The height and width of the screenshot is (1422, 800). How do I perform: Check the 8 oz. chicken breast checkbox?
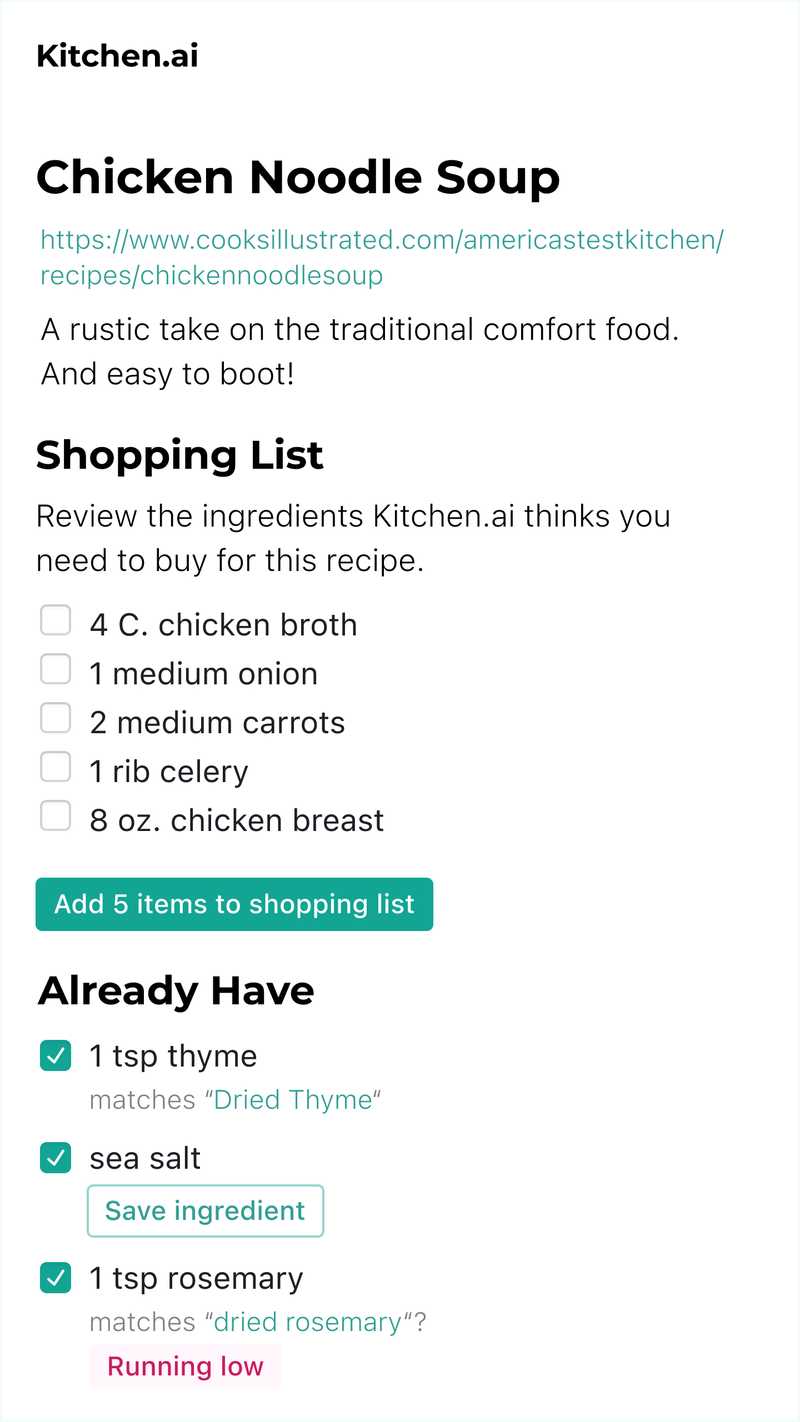coord(55,815)
